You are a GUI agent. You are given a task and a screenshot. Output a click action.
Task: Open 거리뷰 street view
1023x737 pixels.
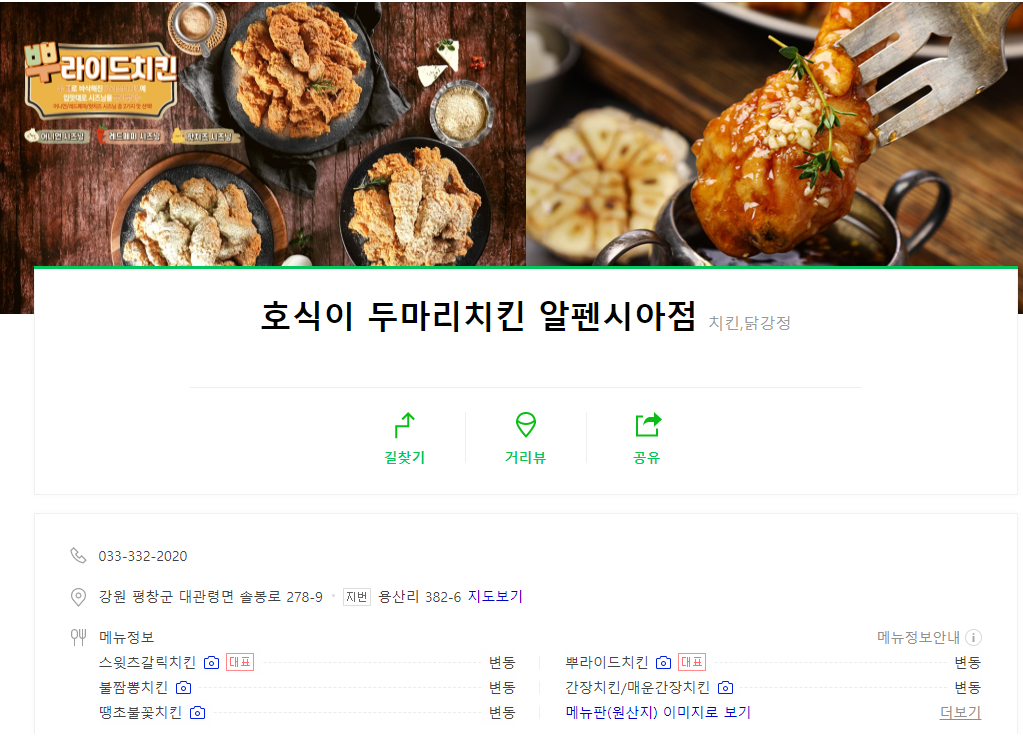(x=525, y=438)
